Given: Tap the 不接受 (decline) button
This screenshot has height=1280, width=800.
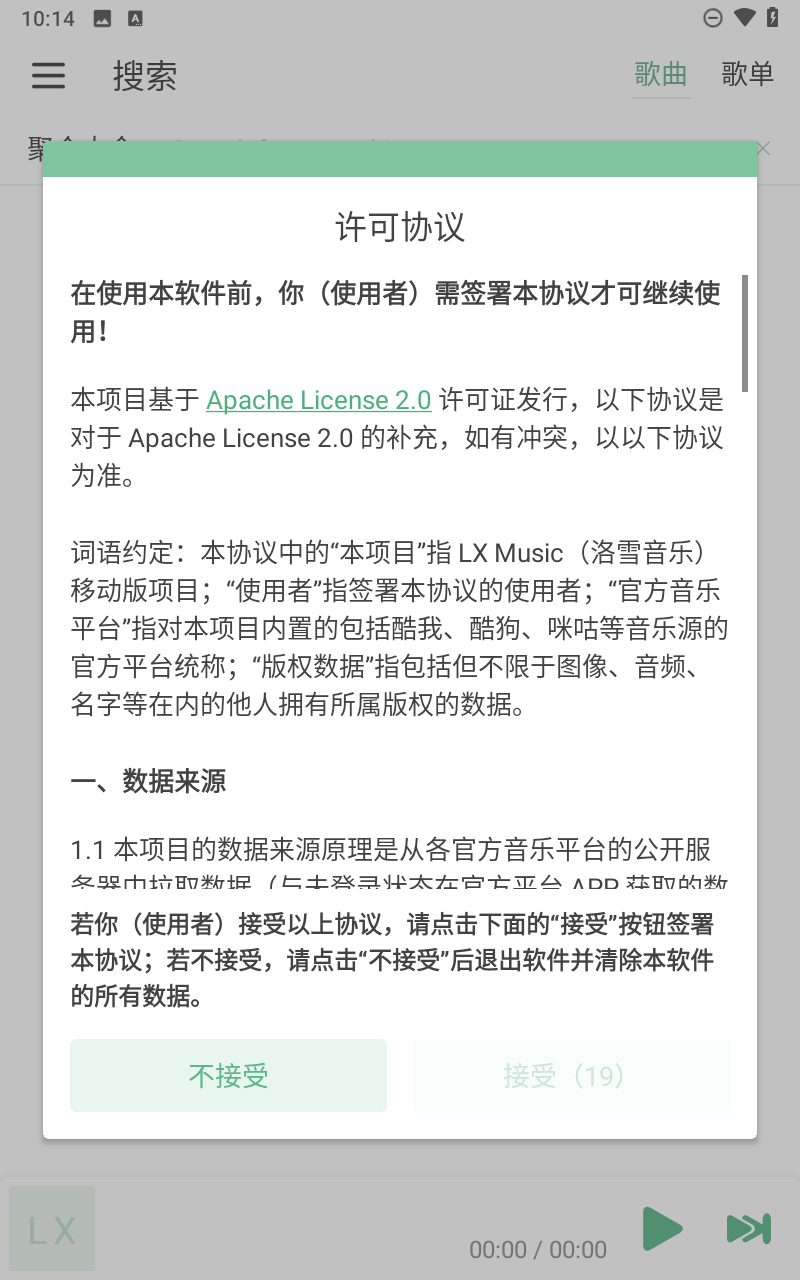Looking at the screenshot, I should (228, 1076).
